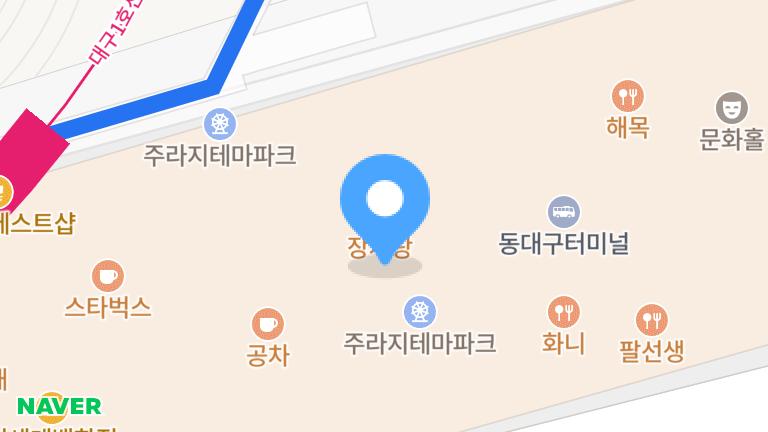Tap the 팔선생 restaurant marker

click(651, 320)
